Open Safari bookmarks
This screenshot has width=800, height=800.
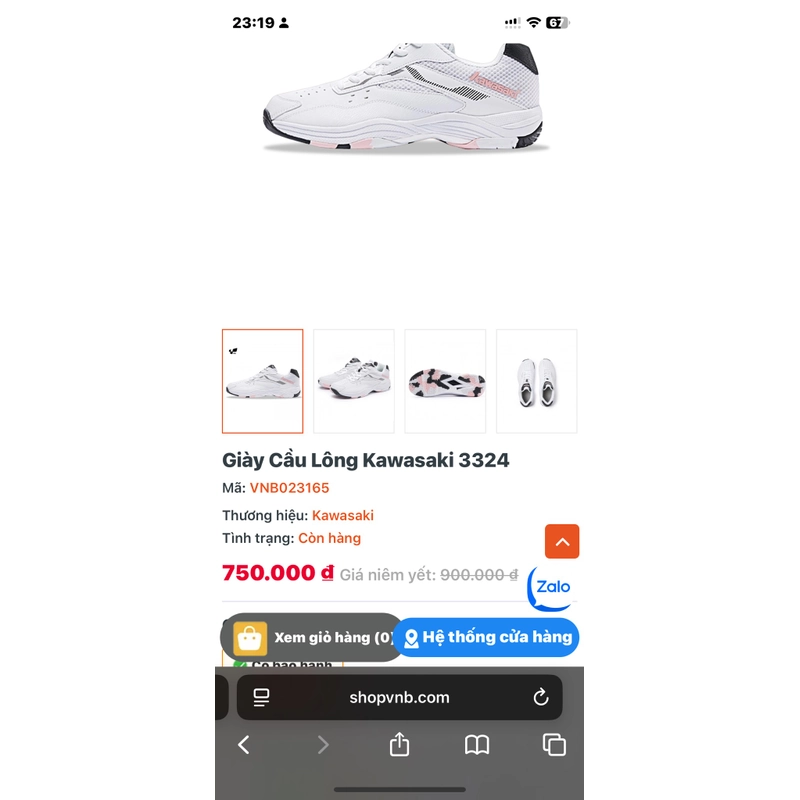[477, 745]
